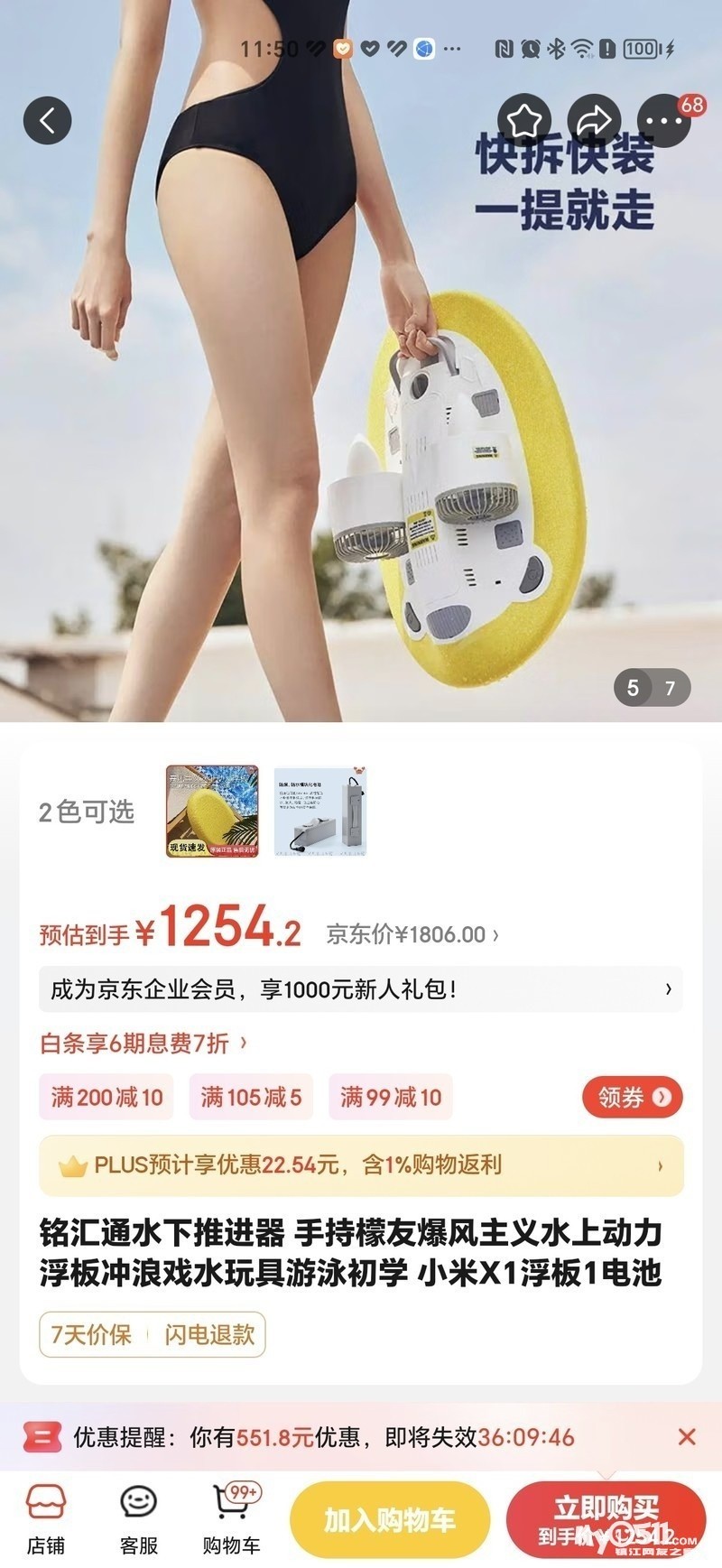View 白条享6期息费7折 installment offer
The image size is (722, 1568).
[143, 1044]
